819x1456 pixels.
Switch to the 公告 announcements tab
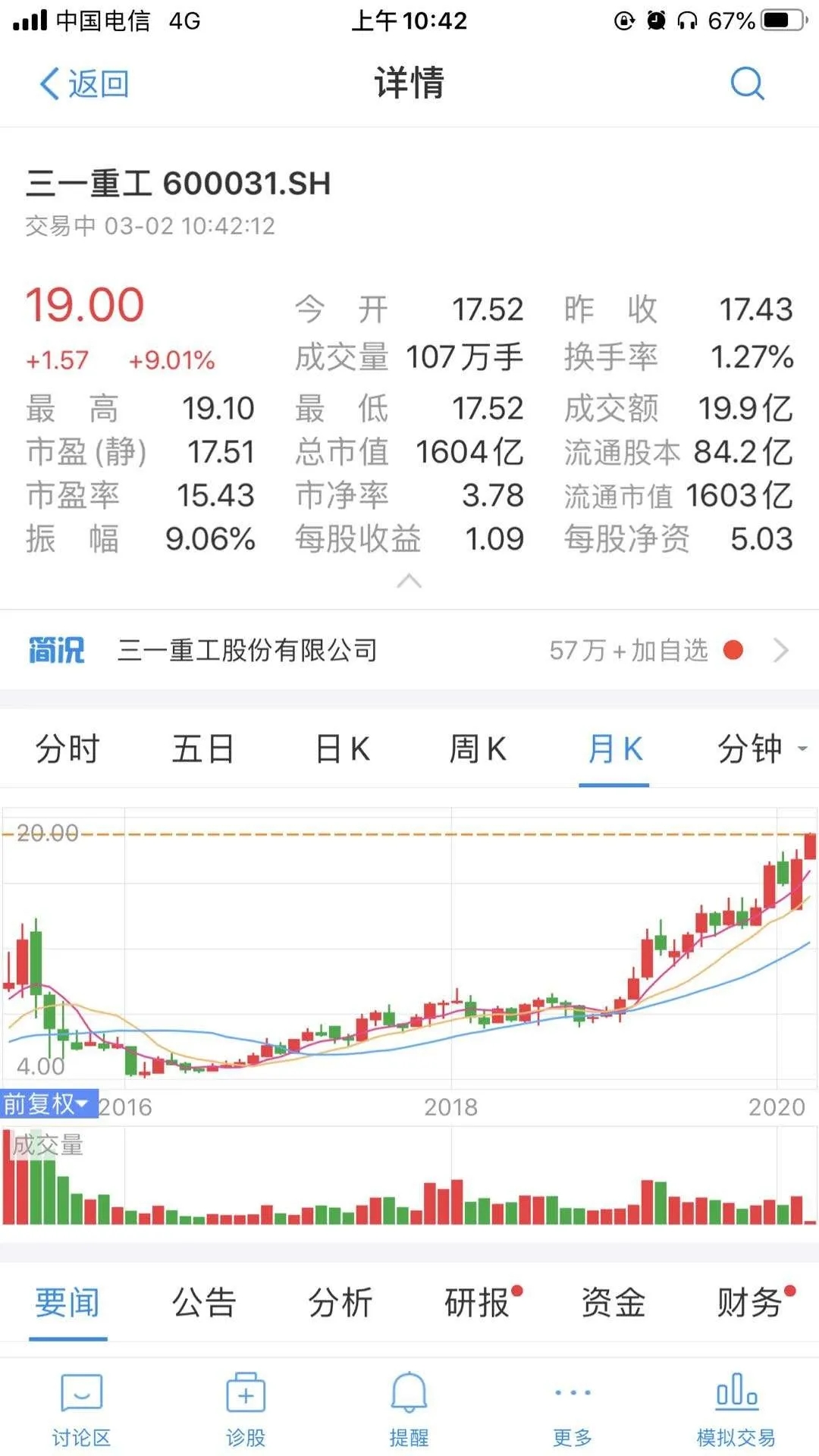tap(204, 1303)
